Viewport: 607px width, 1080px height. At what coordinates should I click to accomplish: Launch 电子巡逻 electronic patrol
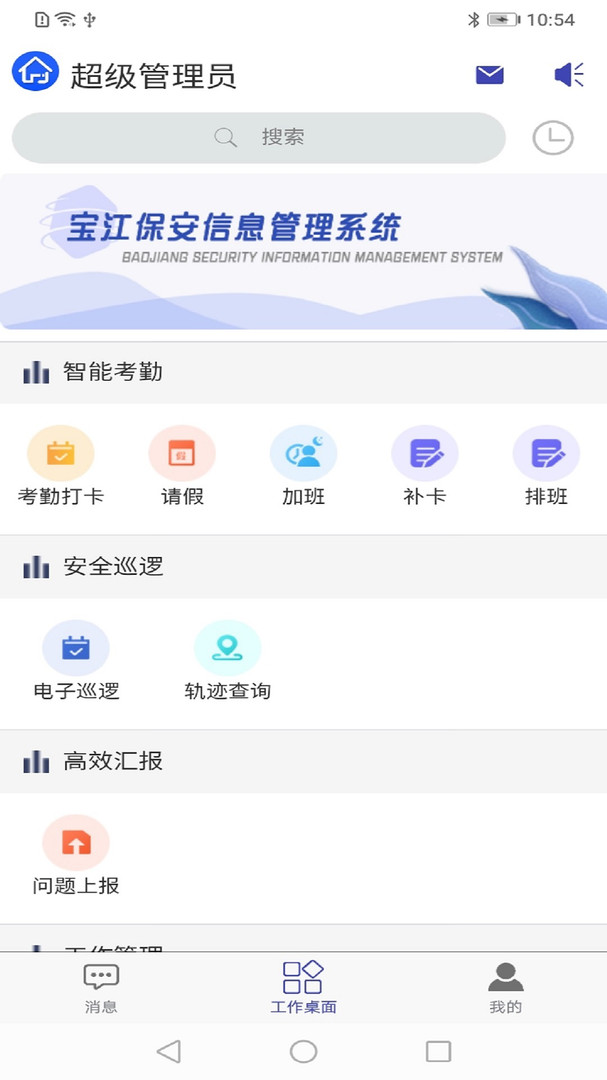pyautogui.click(x=76, y=660)
